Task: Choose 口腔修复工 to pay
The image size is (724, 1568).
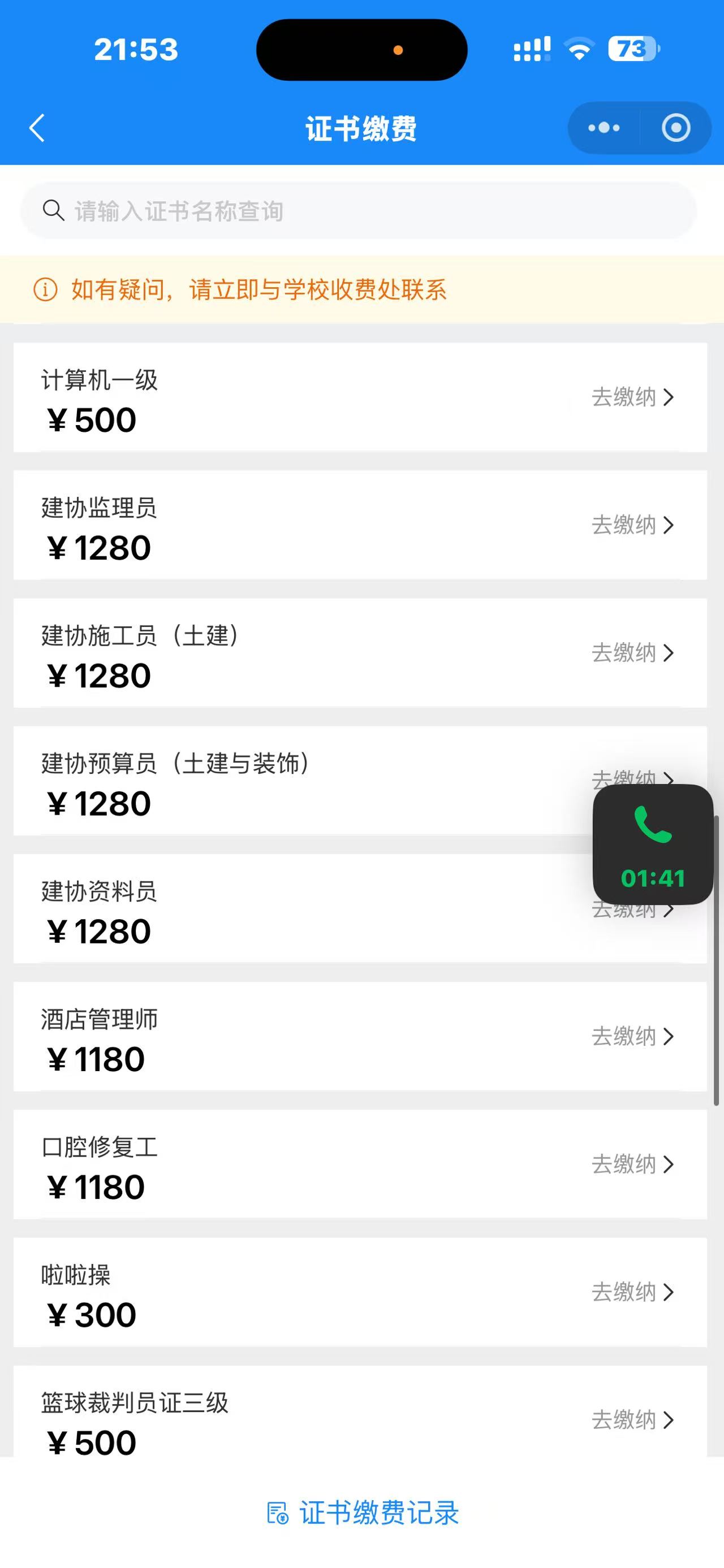Action: pos(360,1164)
